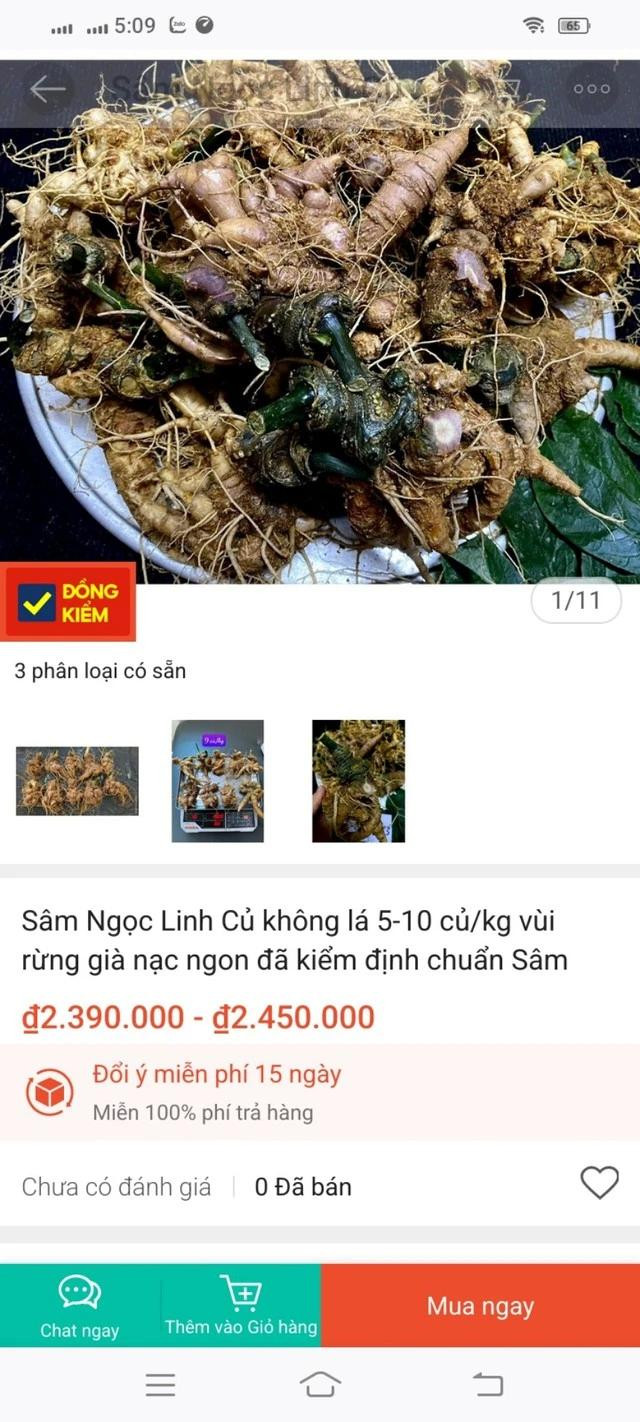Go to the phone's home screen
640x1422 pixels.
(x=320, y=1384)
